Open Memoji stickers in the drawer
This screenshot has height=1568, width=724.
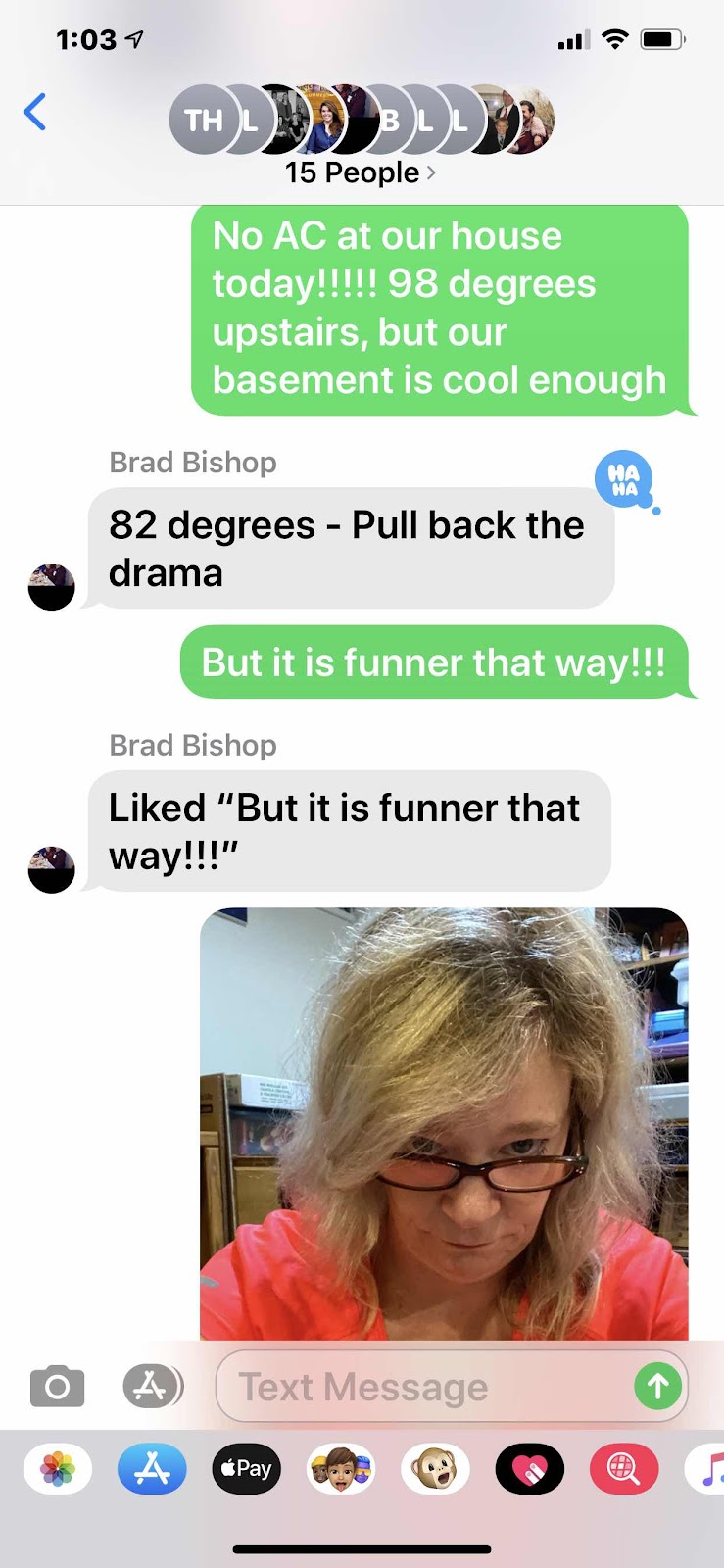point(340,1469)
